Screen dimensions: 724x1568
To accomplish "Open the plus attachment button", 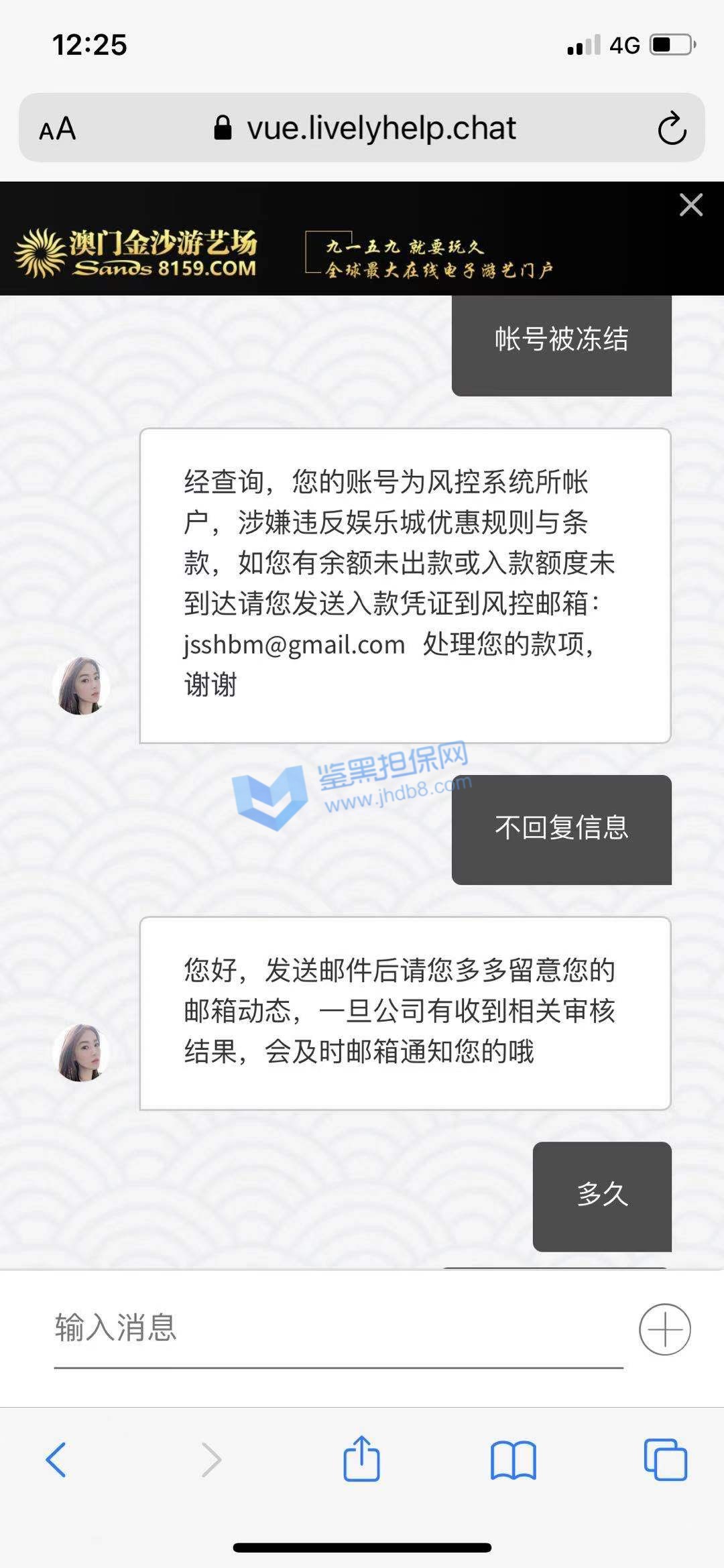I will [x=664, y=1329].
